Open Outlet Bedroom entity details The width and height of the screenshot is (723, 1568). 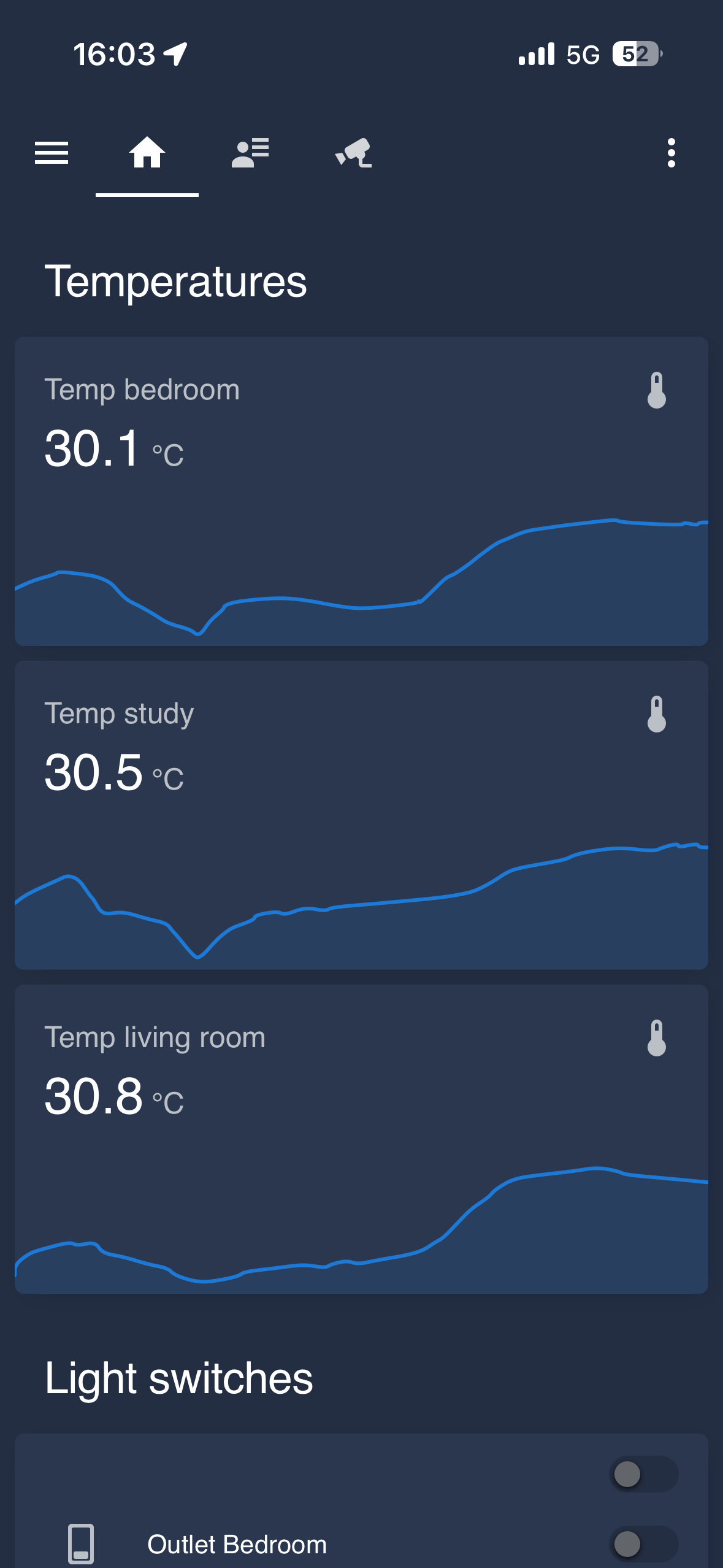[237, 1544]
